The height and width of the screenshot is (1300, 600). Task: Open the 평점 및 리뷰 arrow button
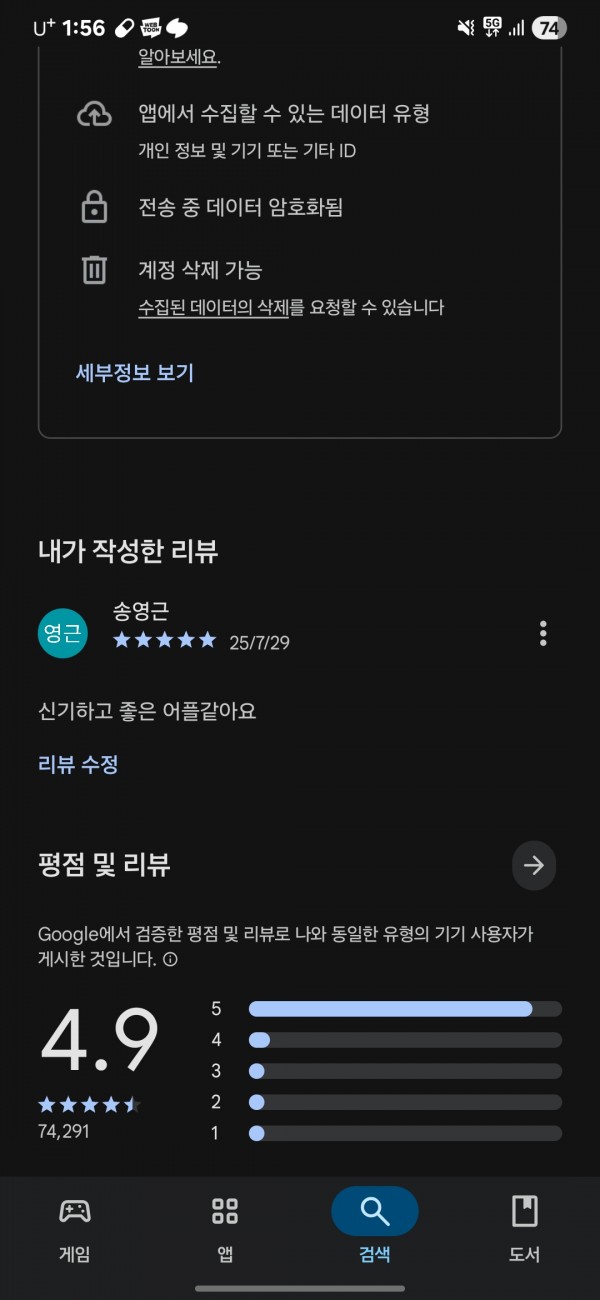point(534,866)
